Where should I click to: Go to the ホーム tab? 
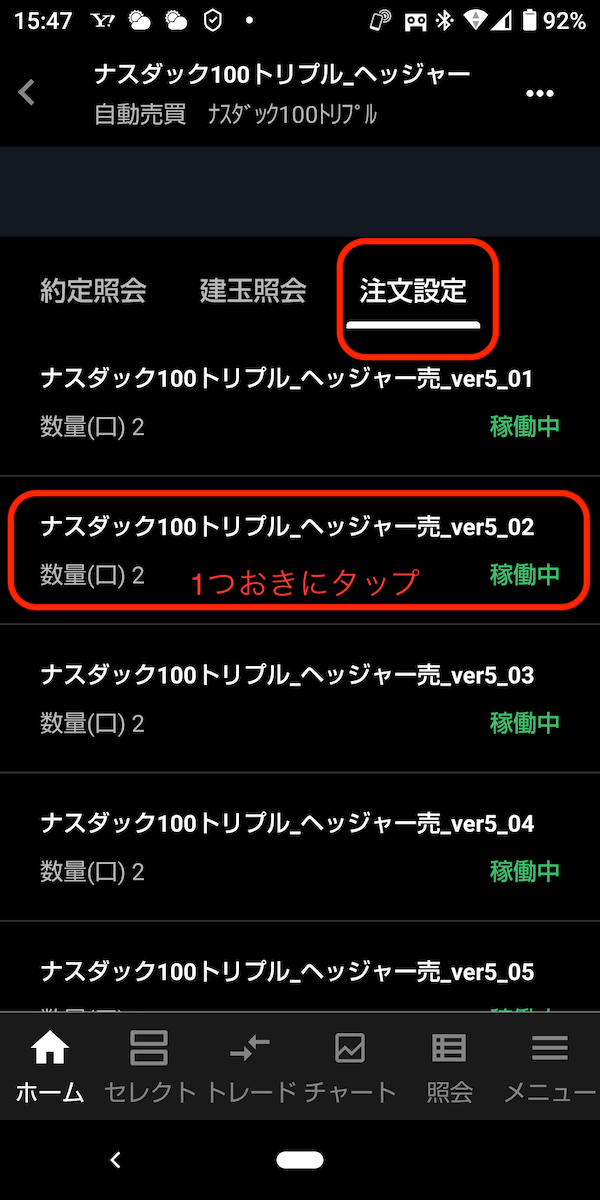click(50, 1066)
